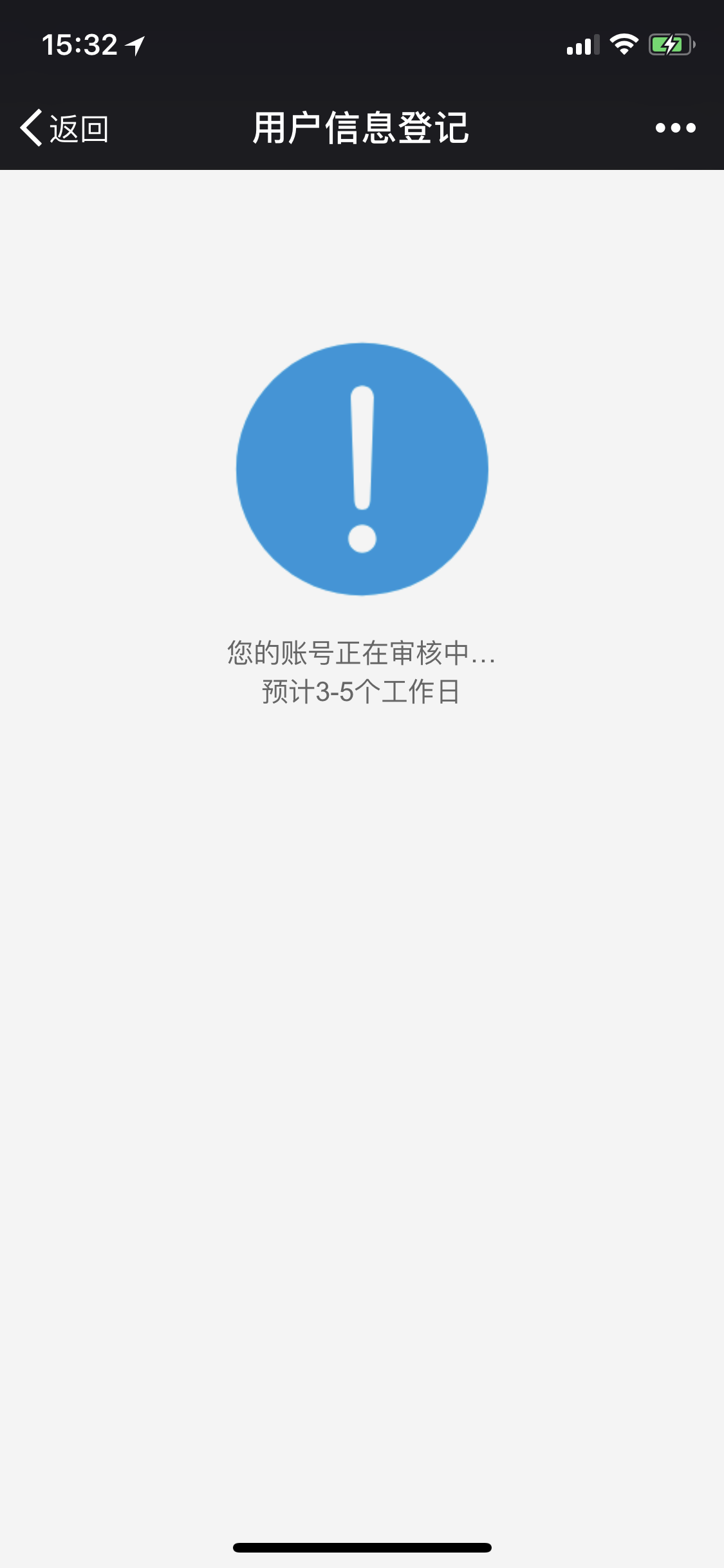
Task: Go back using the 返回 button
Action: point(64,128)
